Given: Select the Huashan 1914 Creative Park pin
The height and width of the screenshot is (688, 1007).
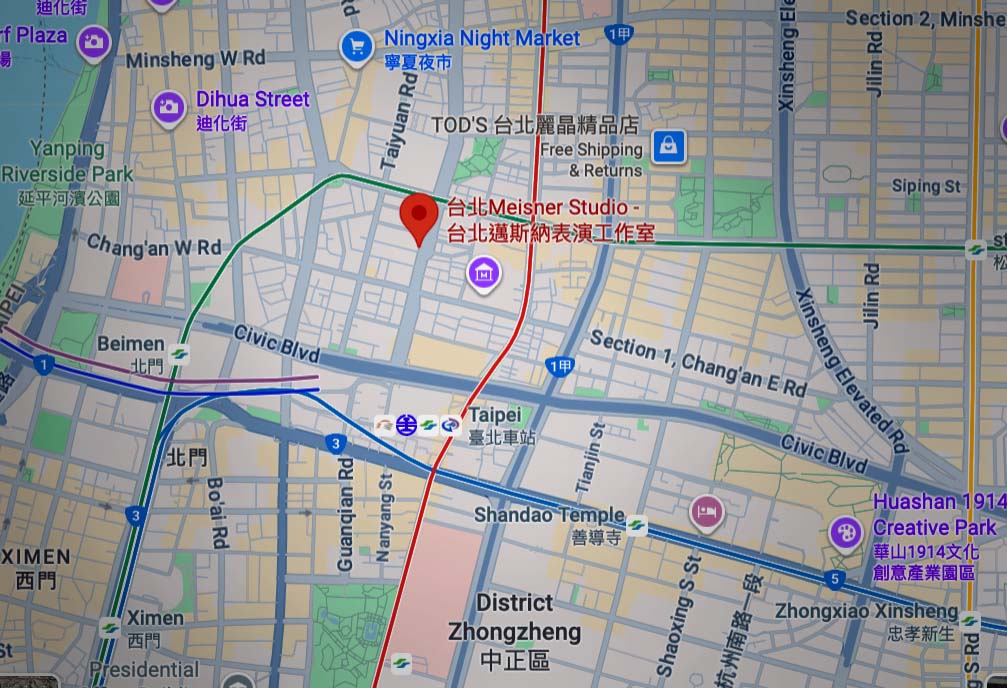Looking at the screenshot, I should point(845,531).
